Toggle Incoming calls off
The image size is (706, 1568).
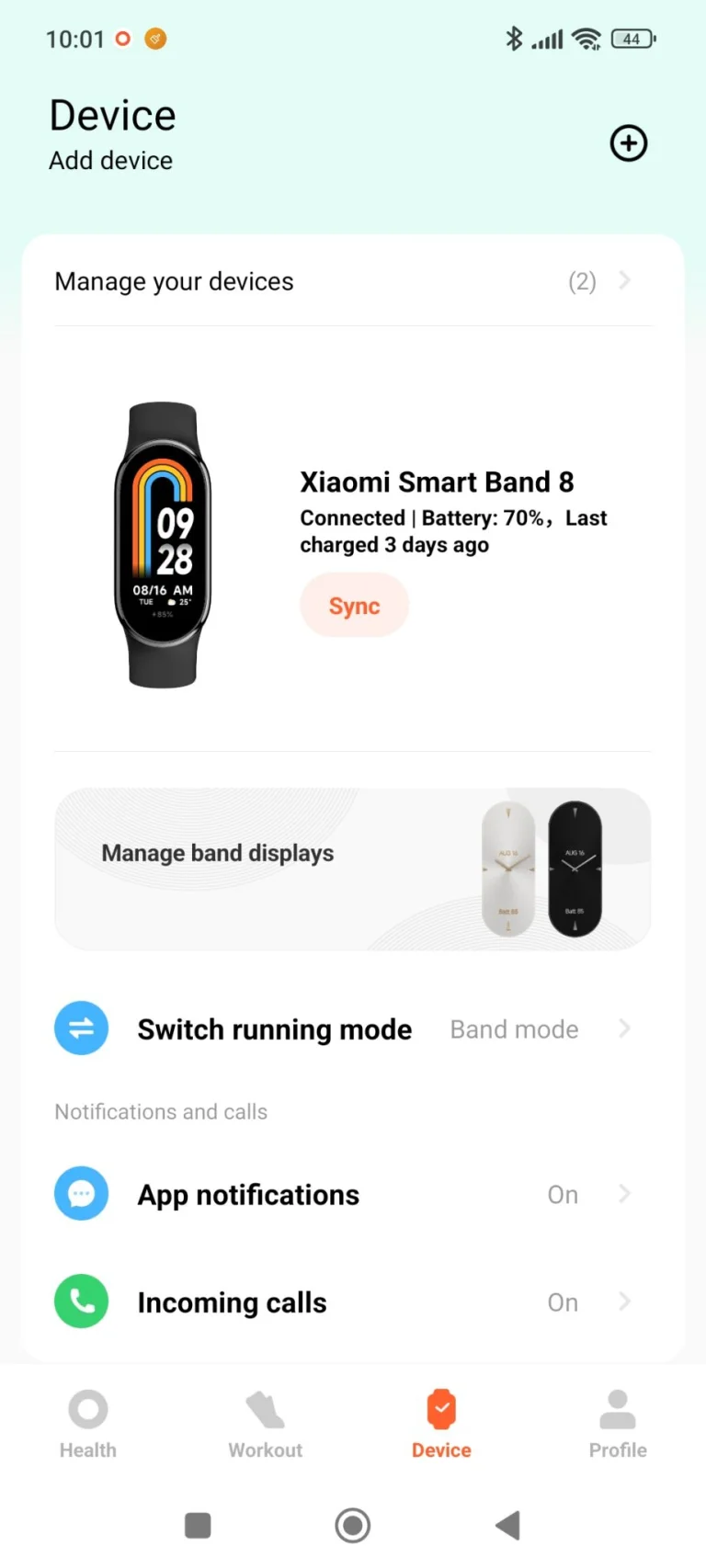563,1301
